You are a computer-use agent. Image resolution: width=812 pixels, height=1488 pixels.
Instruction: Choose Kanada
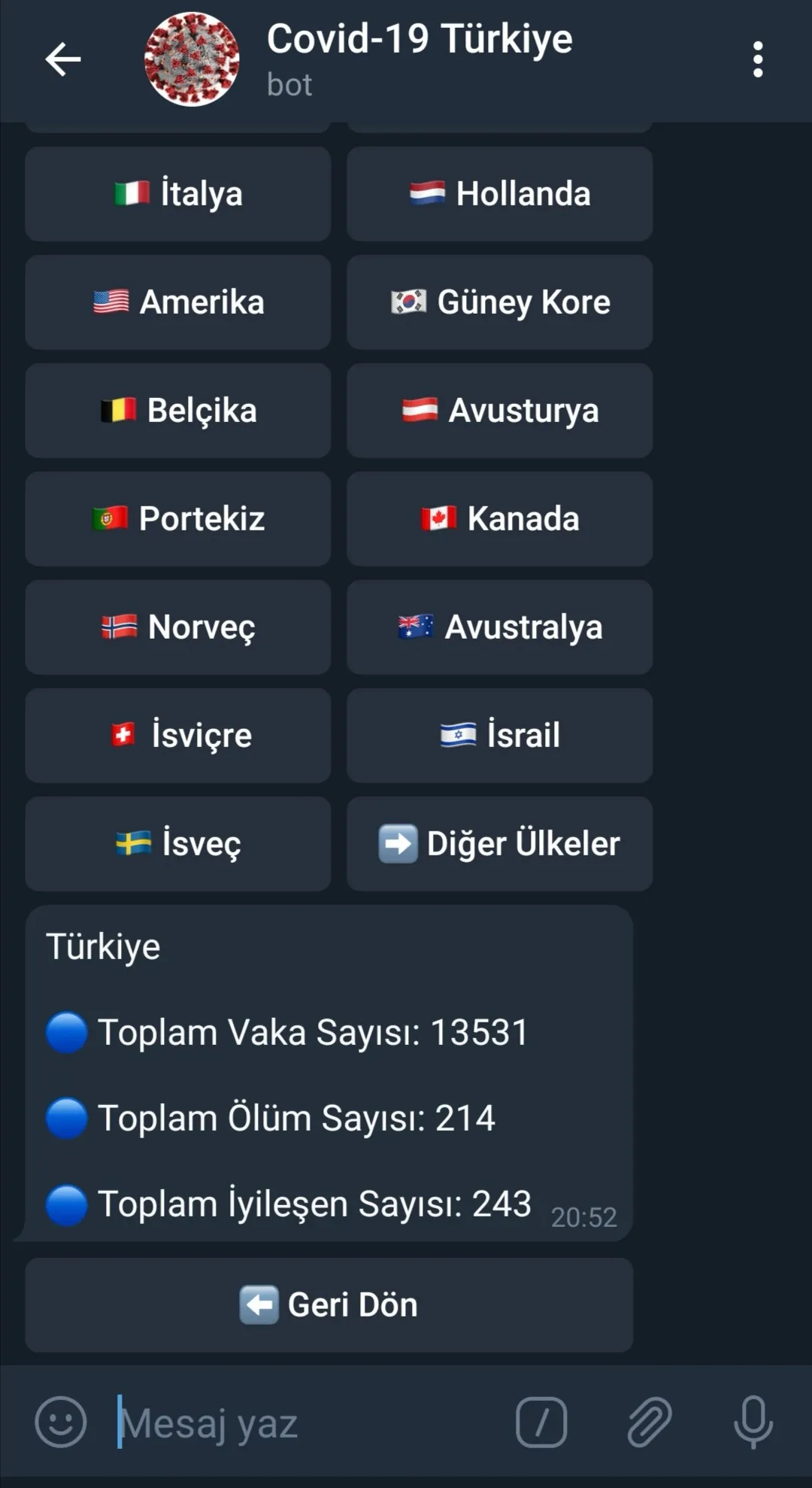tap(499, 519)
